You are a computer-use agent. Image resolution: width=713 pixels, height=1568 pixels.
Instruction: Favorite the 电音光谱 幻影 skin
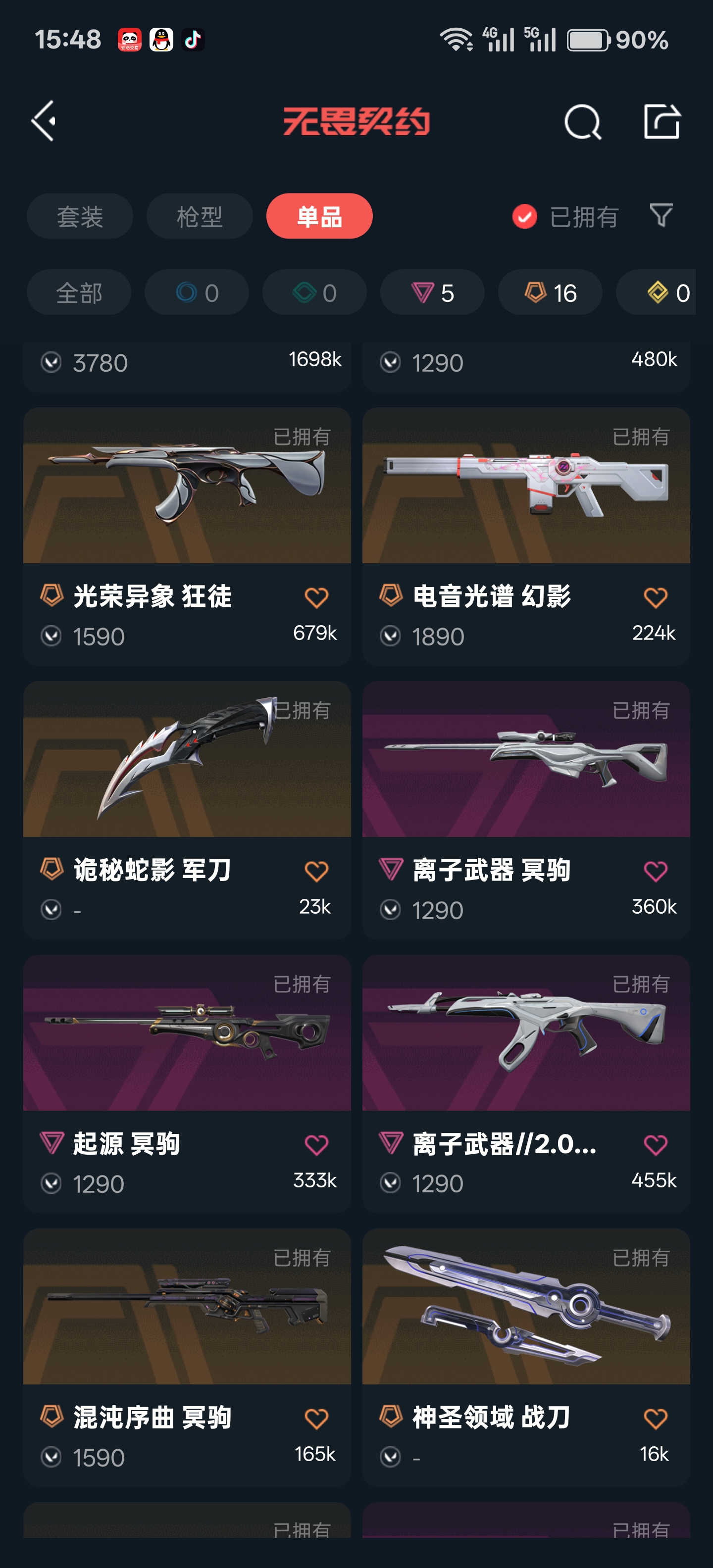(655, 597)
